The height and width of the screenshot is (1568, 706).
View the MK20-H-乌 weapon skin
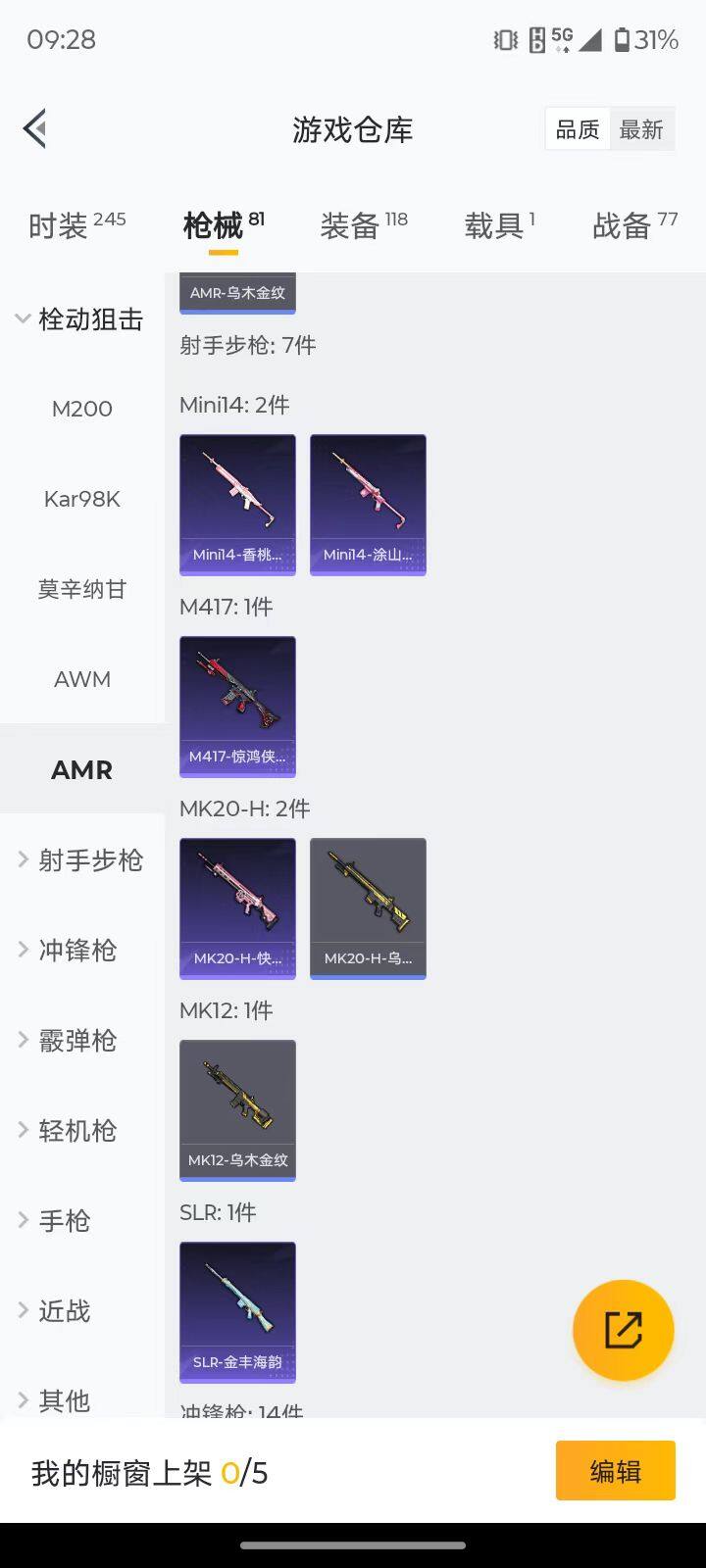click(368, 908)
